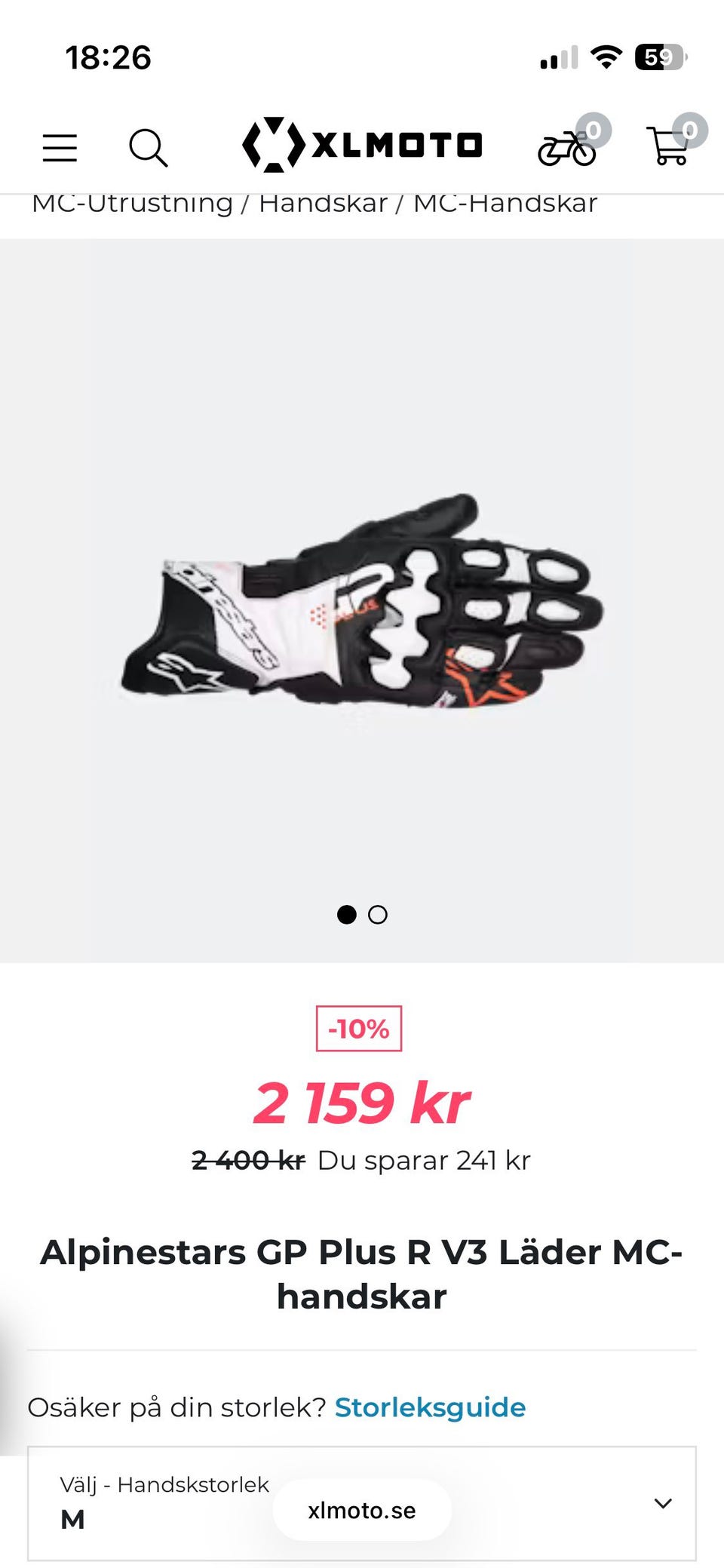
Task: Jump to the second image dot
Action: 378,915
